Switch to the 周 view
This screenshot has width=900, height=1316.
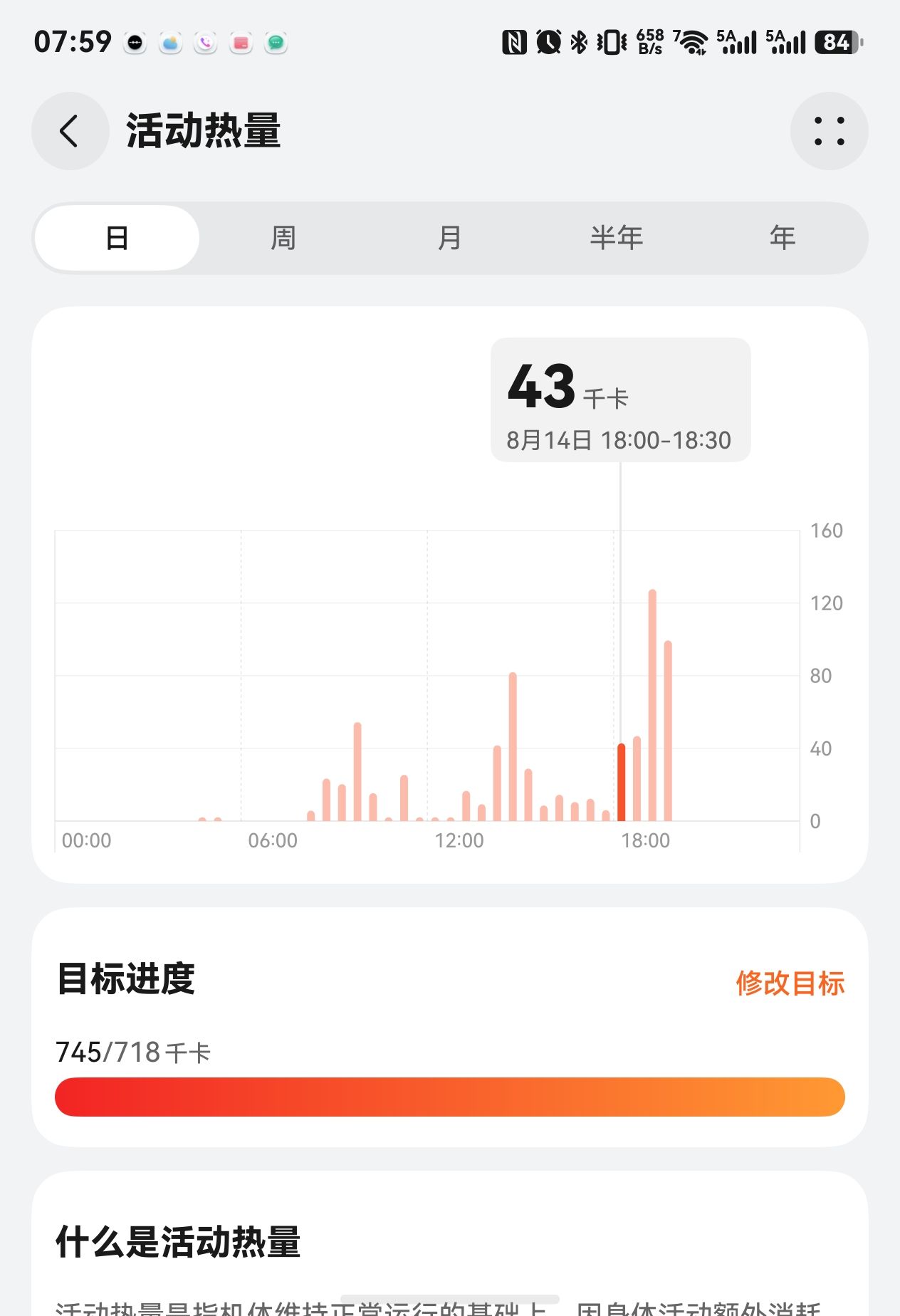(283, 238)
